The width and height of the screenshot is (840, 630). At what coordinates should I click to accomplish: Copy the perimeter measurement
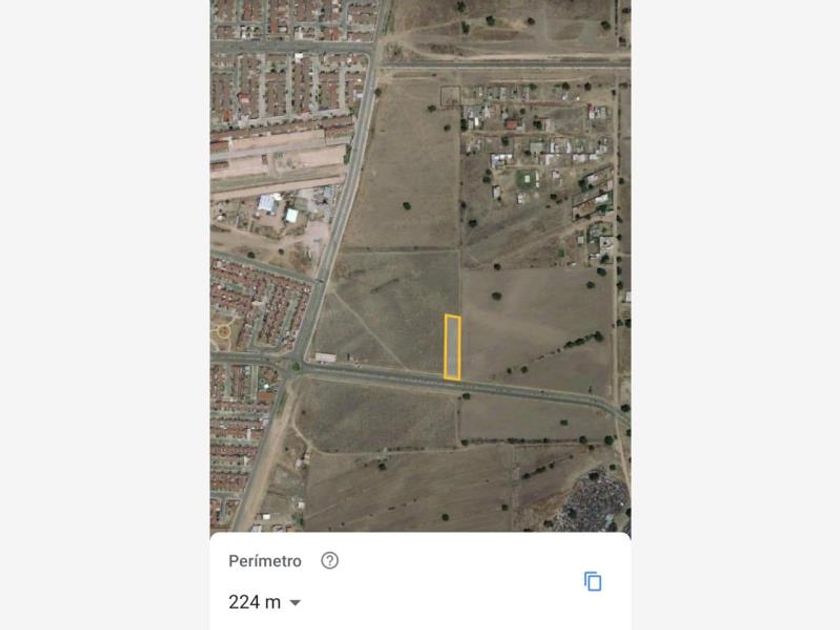[593, 581]
